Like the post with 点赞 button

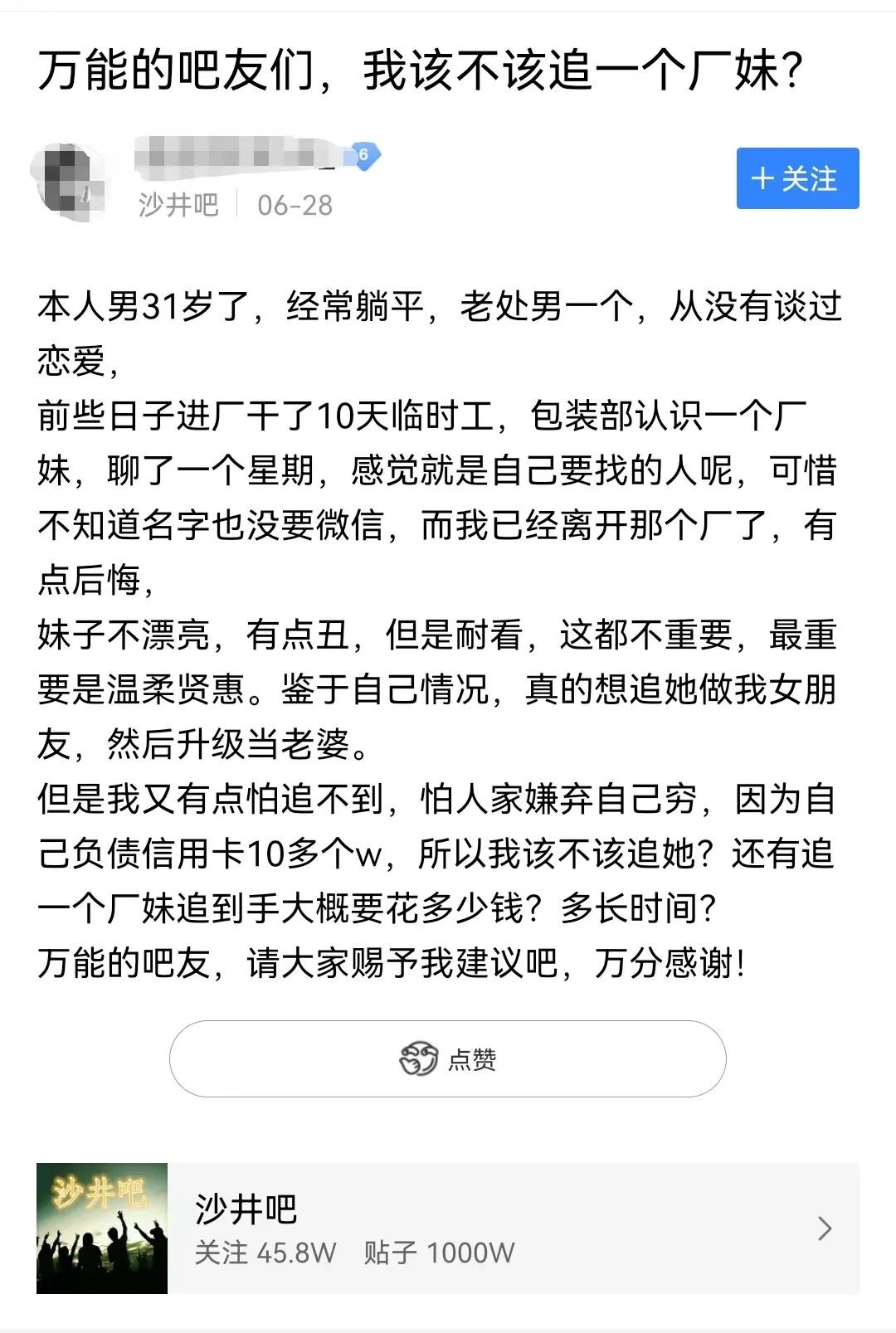(448, 1059)
